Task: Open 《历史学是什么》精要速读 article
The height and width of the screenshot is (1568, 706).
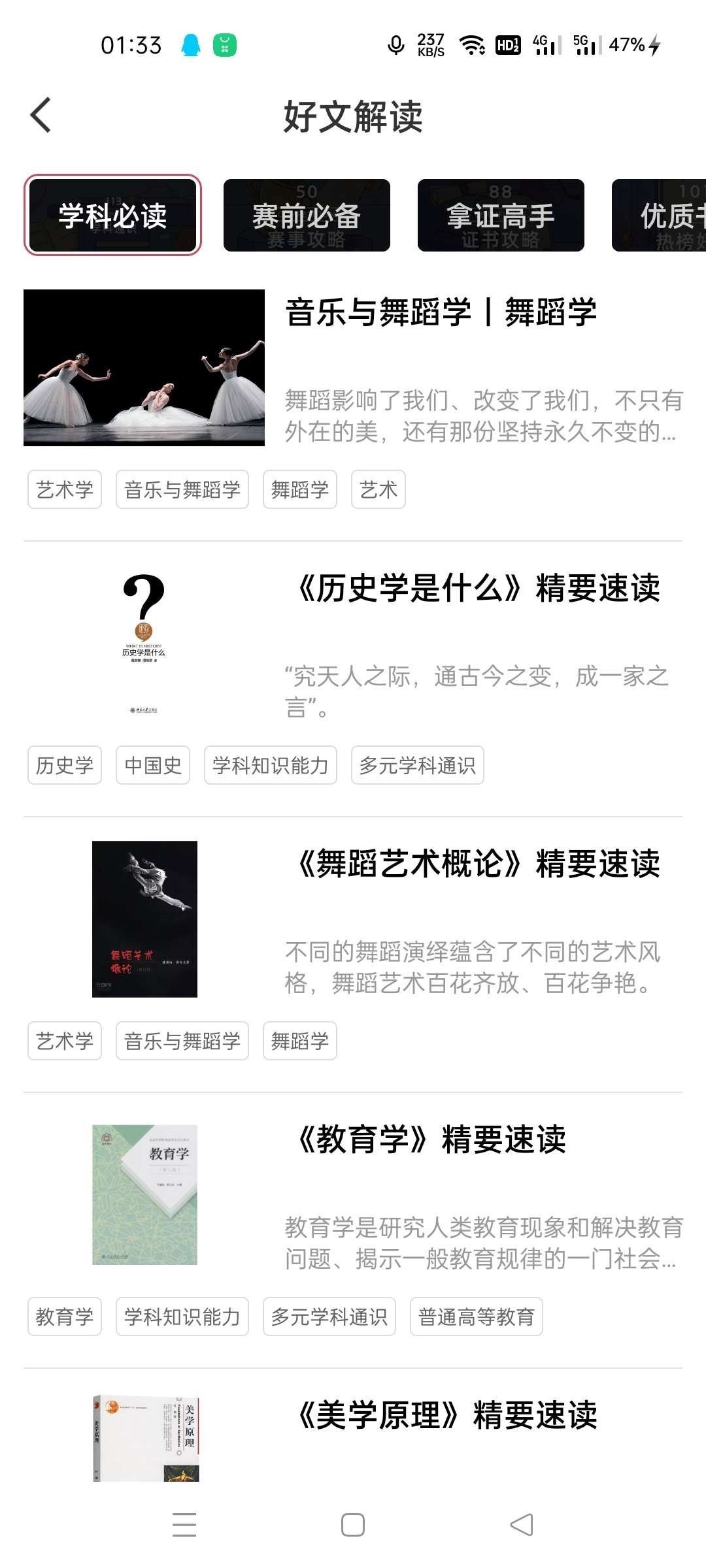Action: [479, 588]
